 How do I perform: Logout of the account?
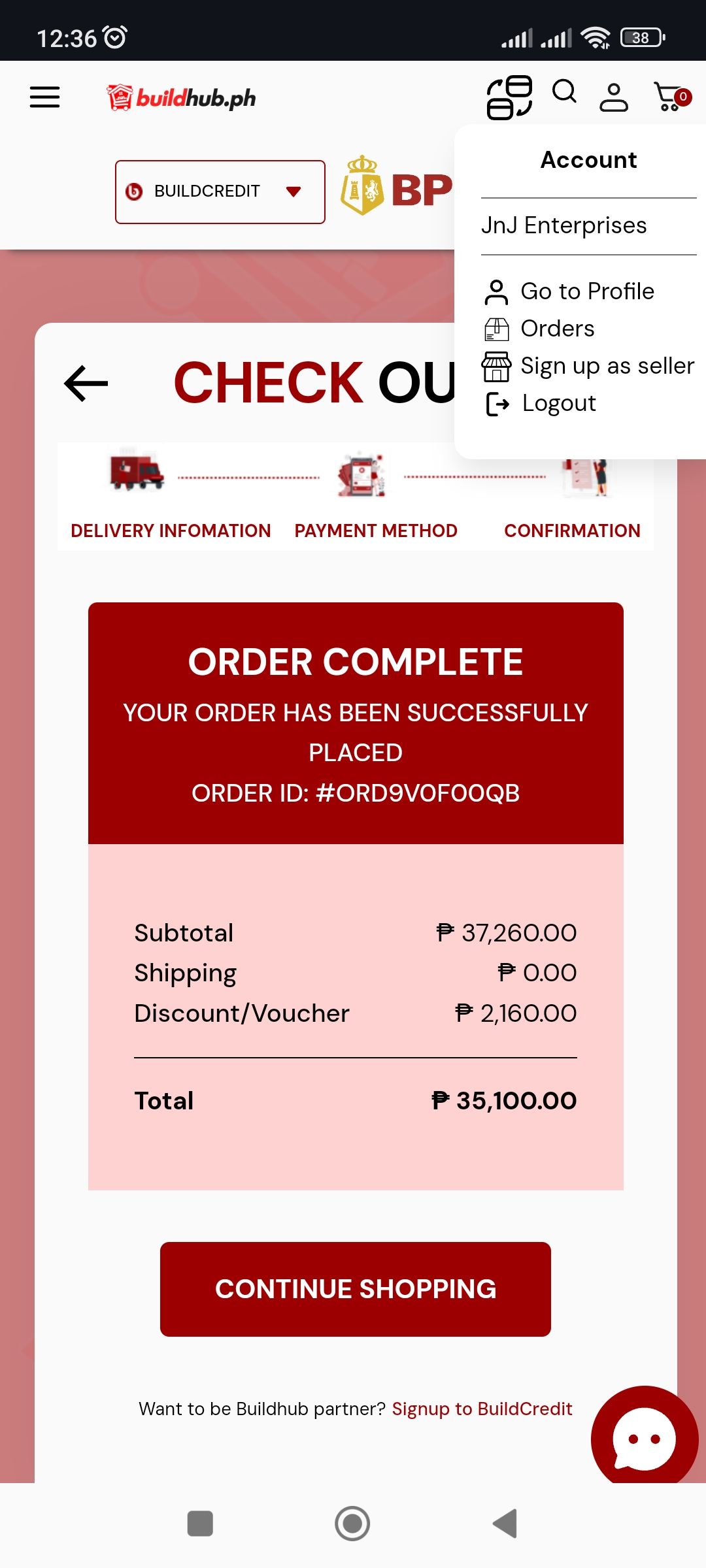point(558,404)
